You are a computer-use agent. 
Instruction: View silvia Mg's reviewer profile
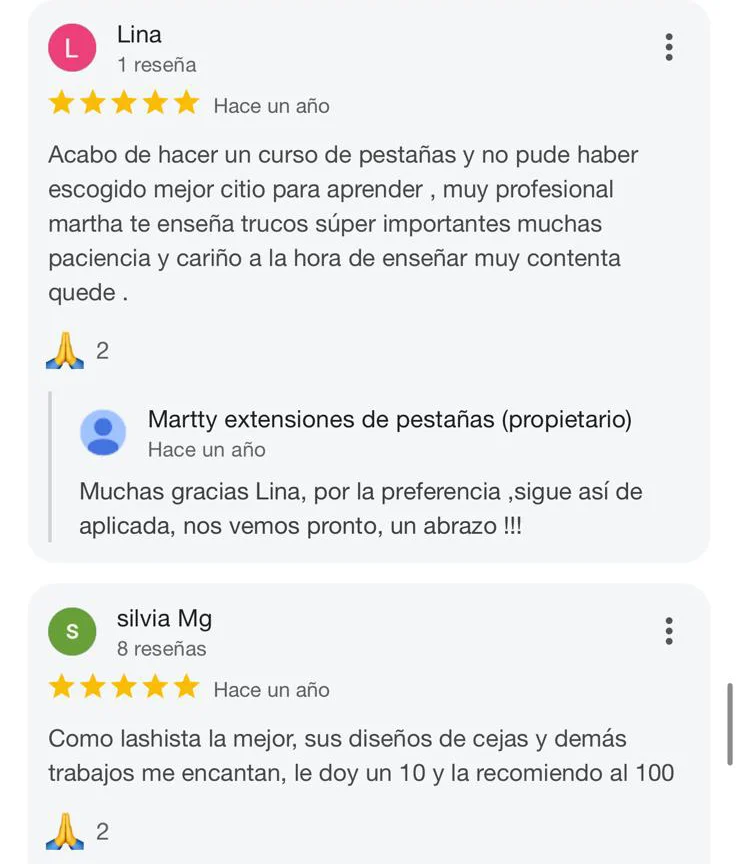coord(72,632)
